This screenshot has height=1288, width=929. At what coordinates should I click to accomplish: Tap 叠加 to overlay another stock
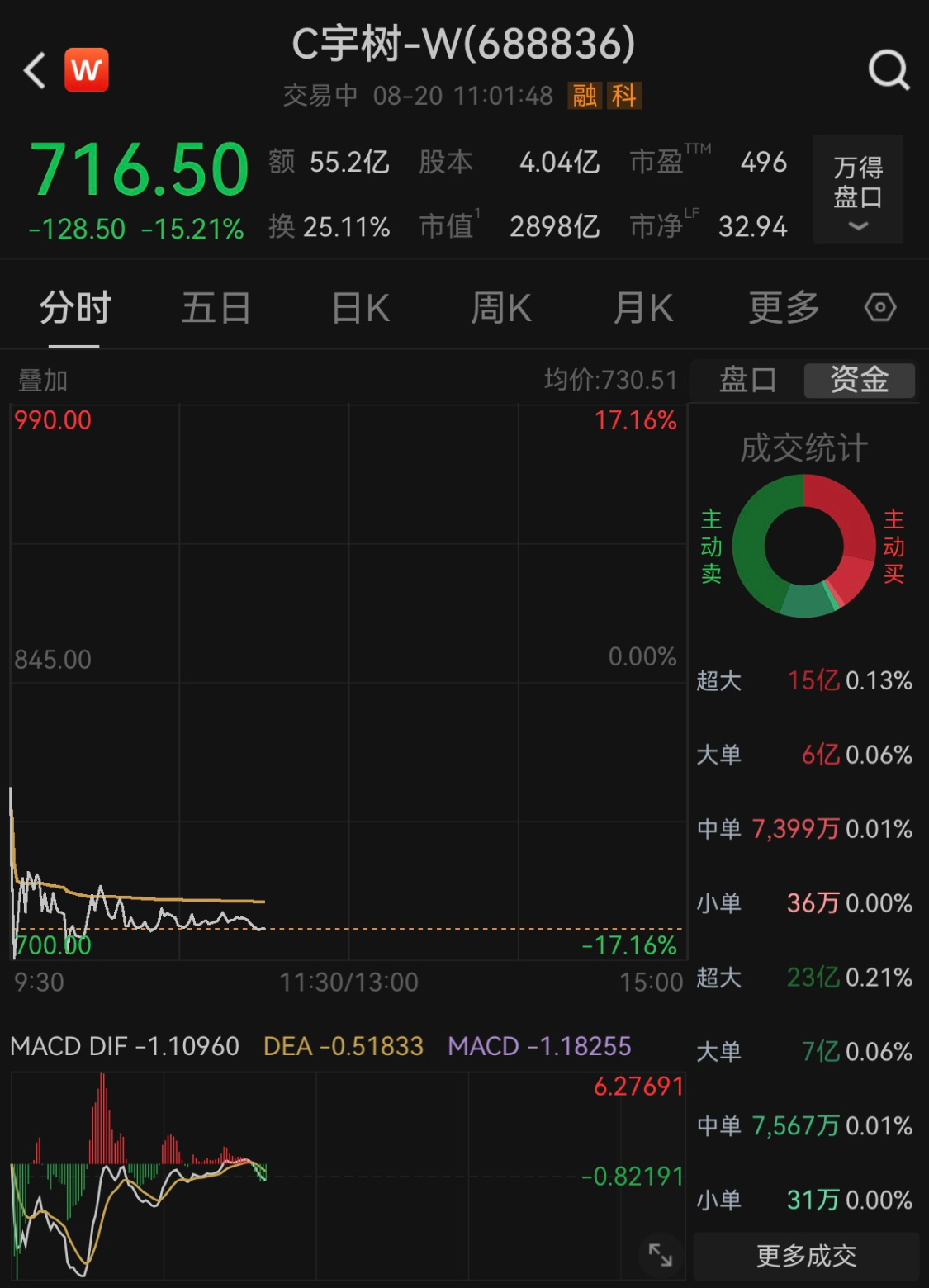coord(43,381)
